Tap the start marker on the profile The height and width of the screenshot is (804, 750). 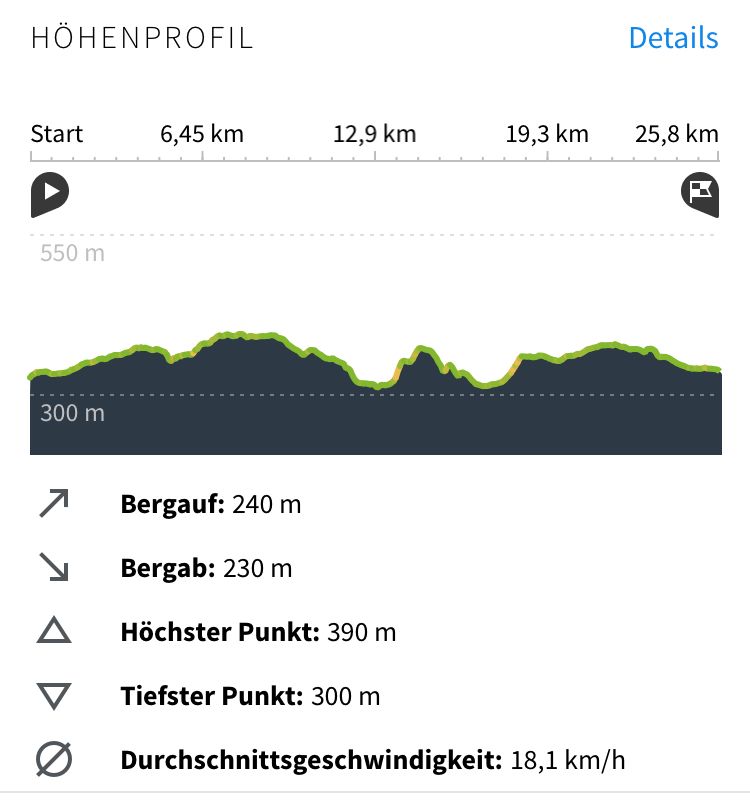[49, 192]
